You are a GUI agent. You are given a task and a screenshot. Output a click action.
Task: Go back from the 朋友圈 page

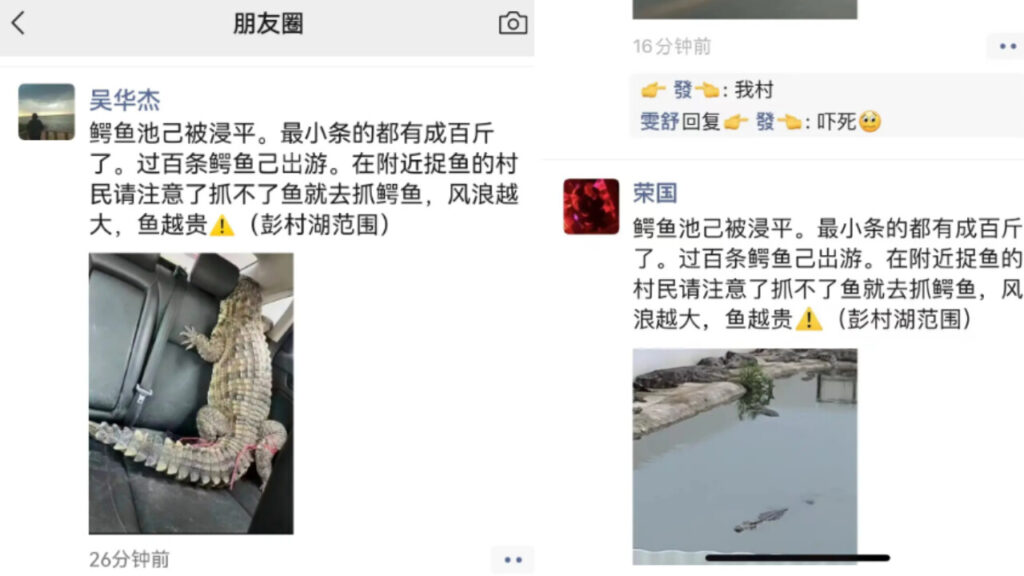(x=18, y=24)
